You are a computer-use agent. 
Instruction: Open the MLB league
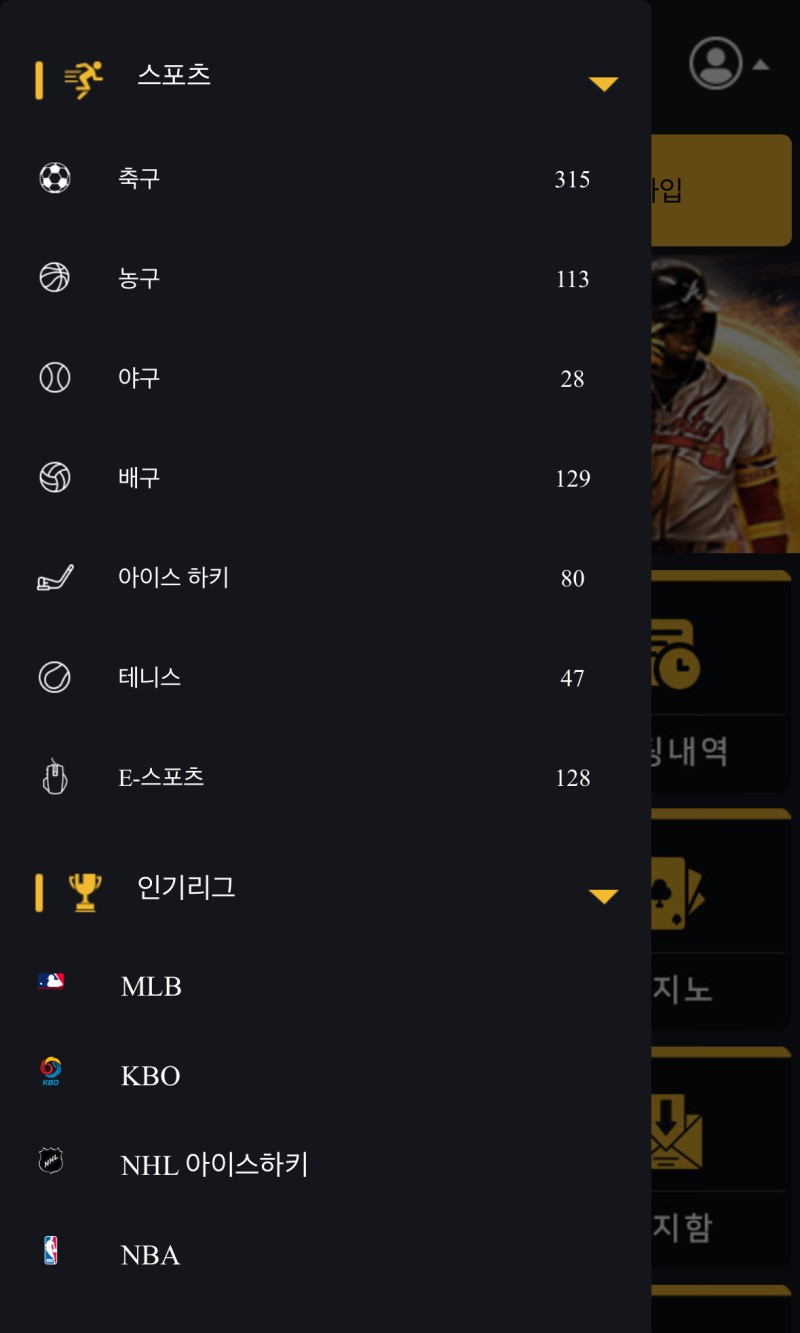(x=151, y=987)
